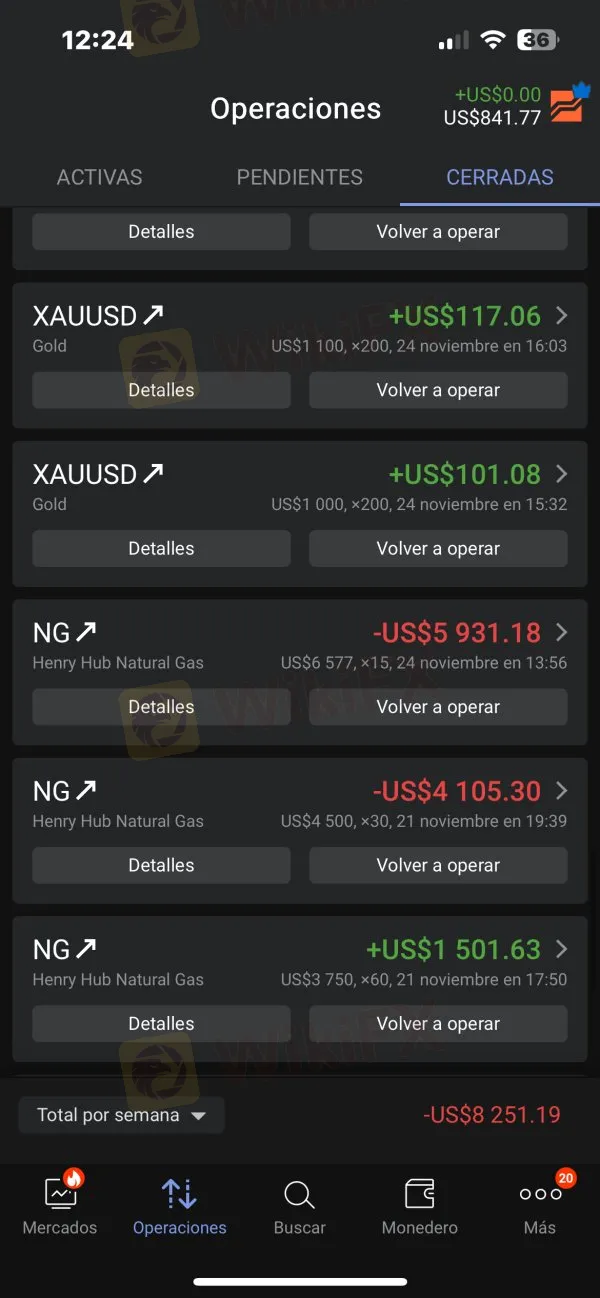The height and width of the screenshot is (1298, 600).
Task: Open the Más menu tab
Action: [540, 1206]
